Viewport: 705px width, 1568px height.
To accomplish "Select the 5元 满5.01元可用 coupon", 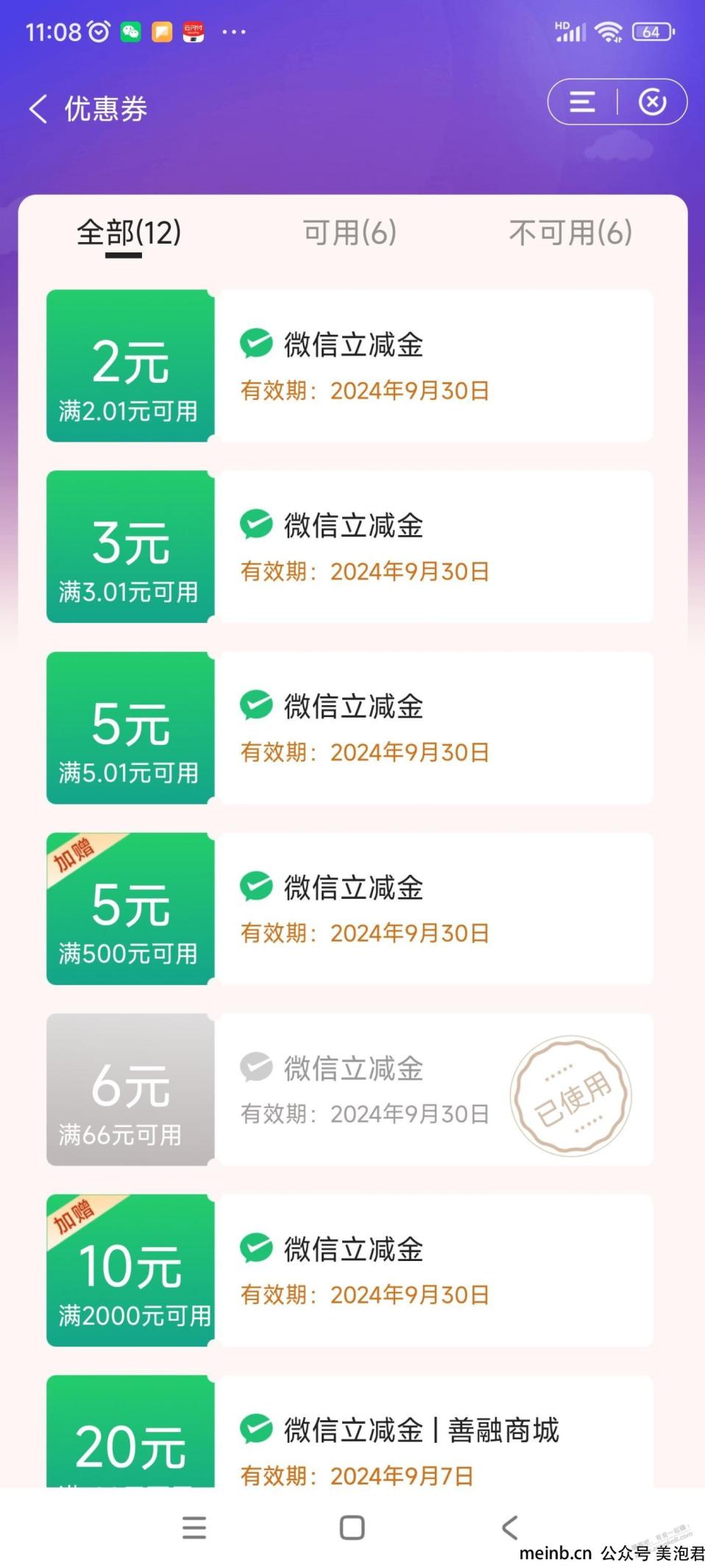I will [x=350, y=728].
